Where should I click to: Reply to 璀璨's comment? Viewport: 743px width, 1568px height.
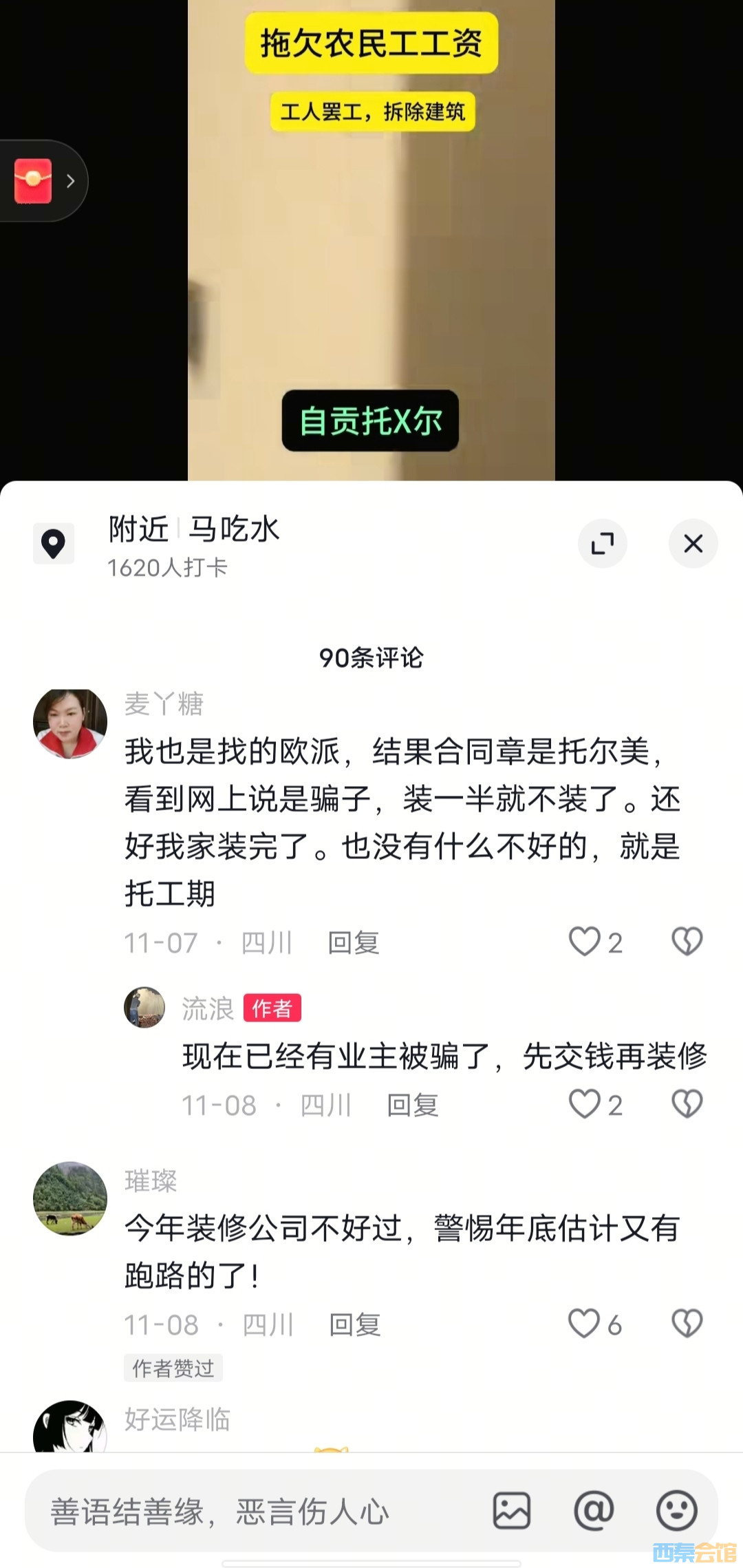pos(355,1325)
